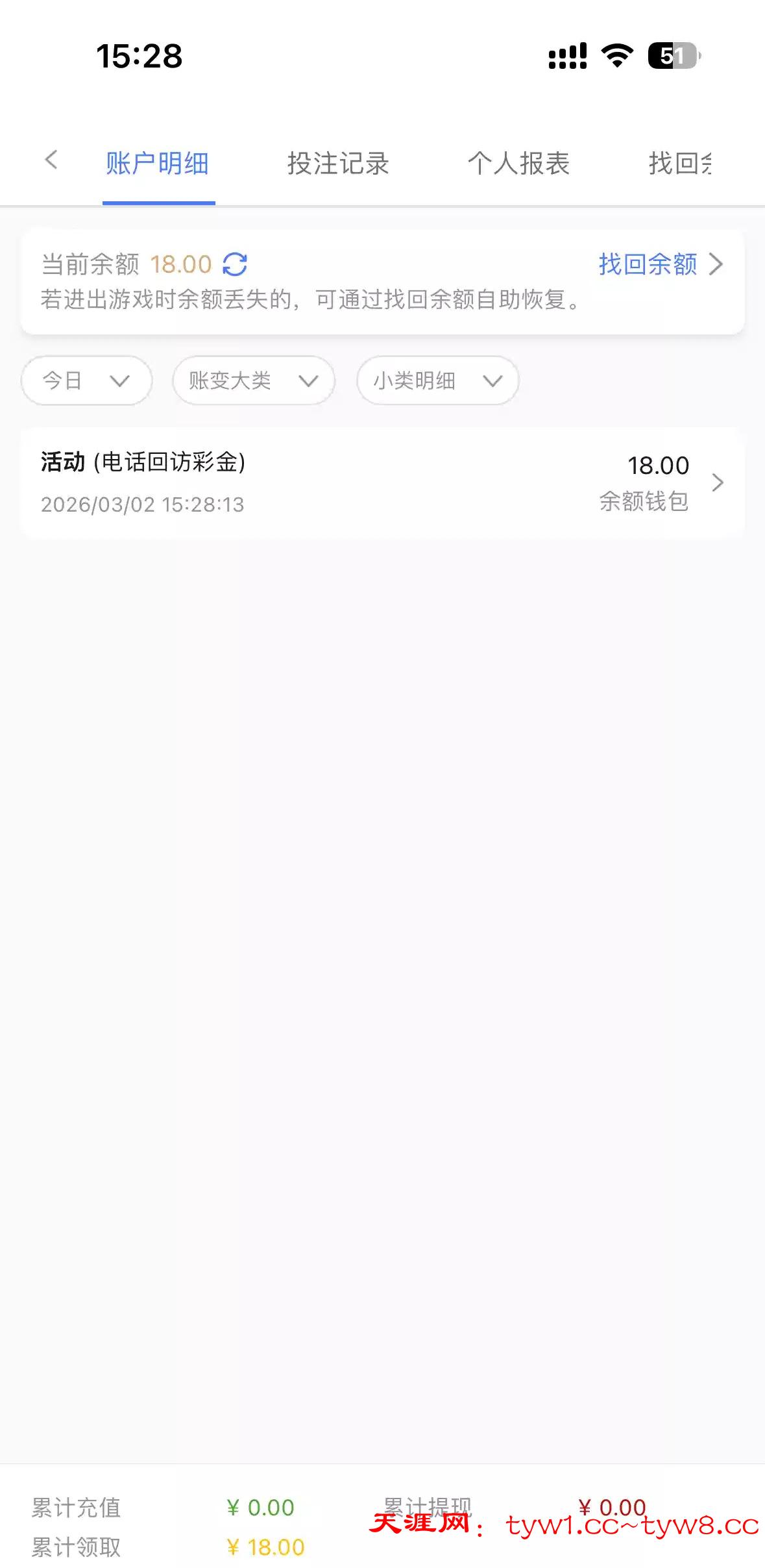Expand the 小类明细 dropdown

(437, 380)
